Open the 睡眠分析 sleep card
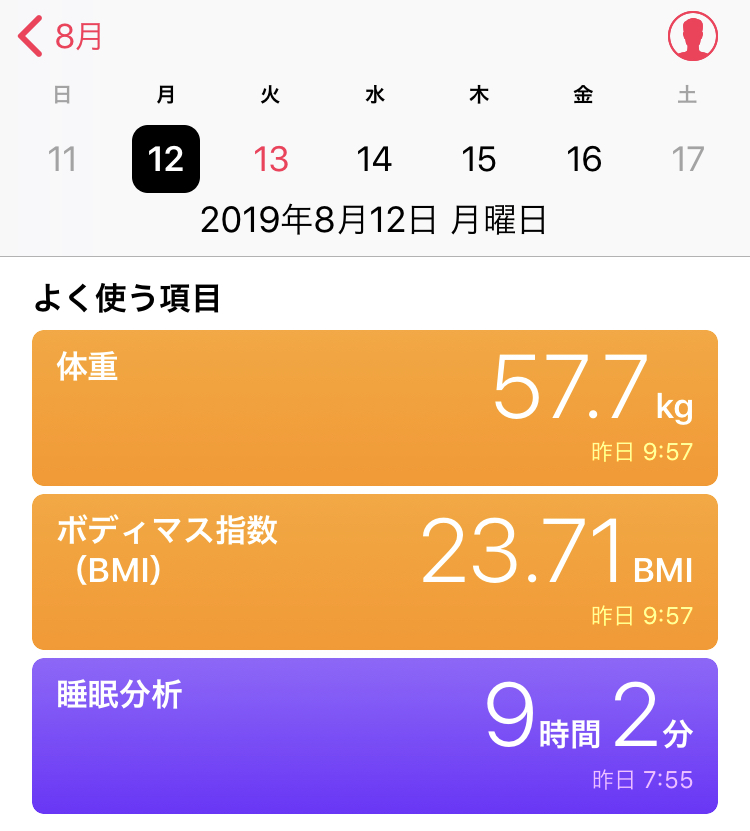Image resolution: width=750 pixels, height=831 pixels. [375, 735]
